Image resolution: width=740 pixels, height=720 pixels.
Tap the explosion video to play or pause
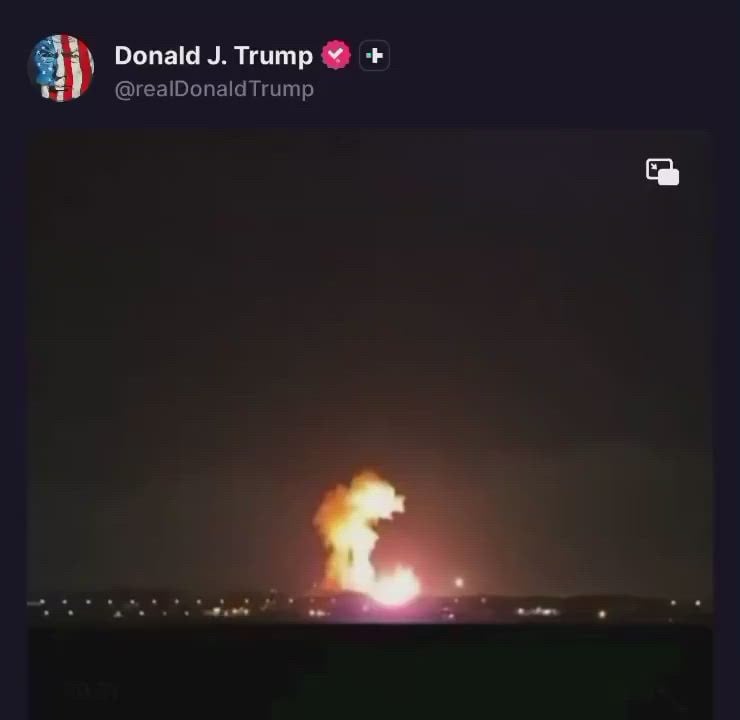pyautogui.click(x=369, y=400)
